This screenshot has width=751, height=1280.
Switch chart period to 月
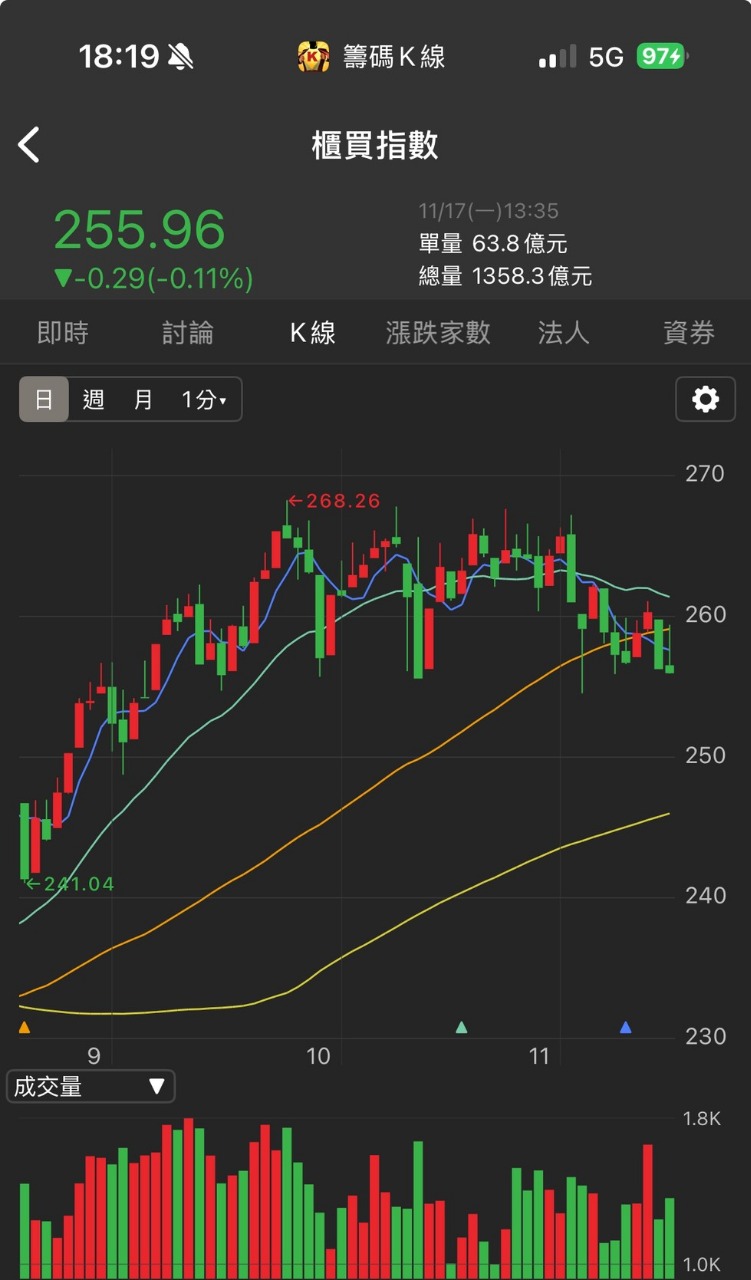click(144, 400)
